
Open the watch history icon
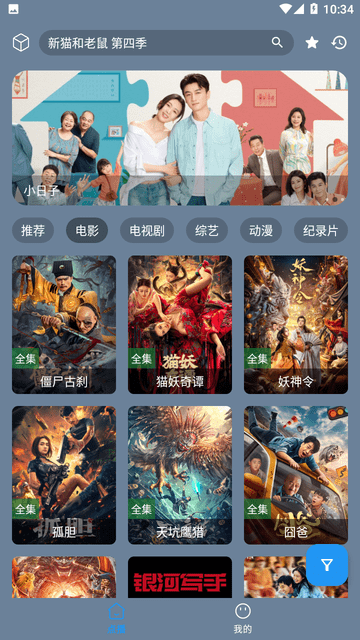pyautogui.click(x=339, y=42)
